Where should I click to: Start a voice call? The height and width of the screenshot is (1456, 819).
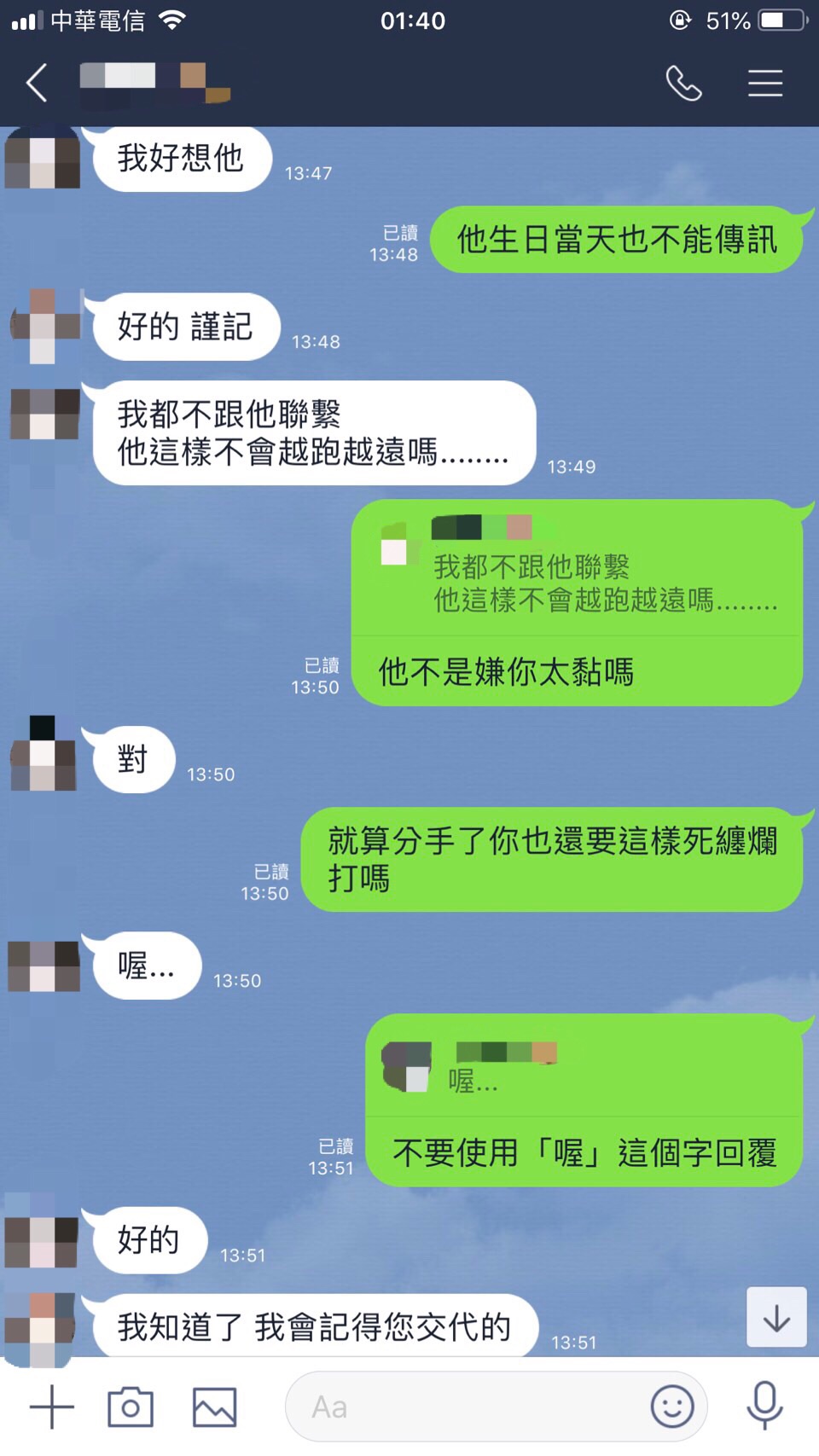(683, 84)
